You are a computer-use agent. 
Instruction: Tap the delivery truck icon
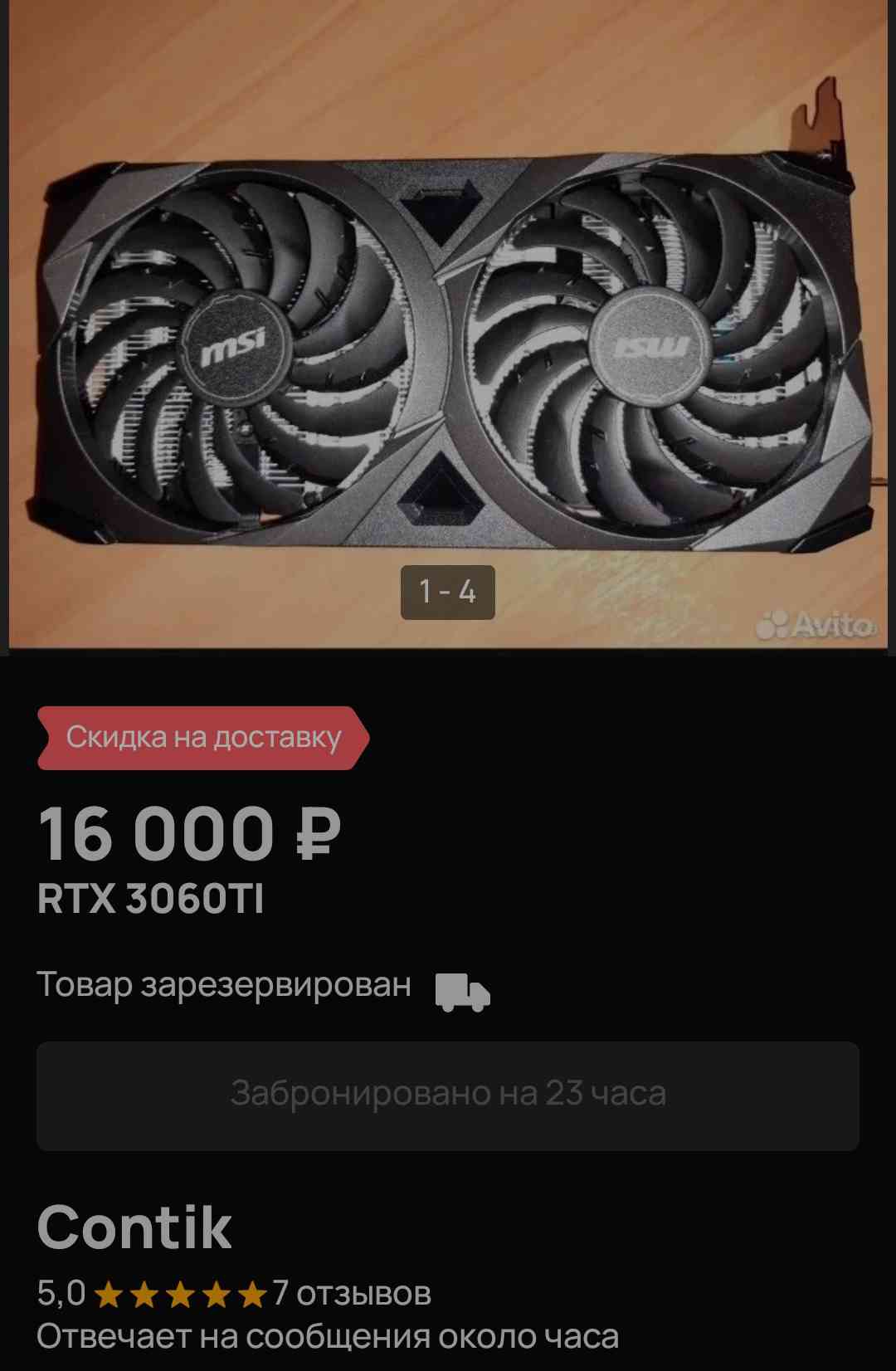click(463, 992)
